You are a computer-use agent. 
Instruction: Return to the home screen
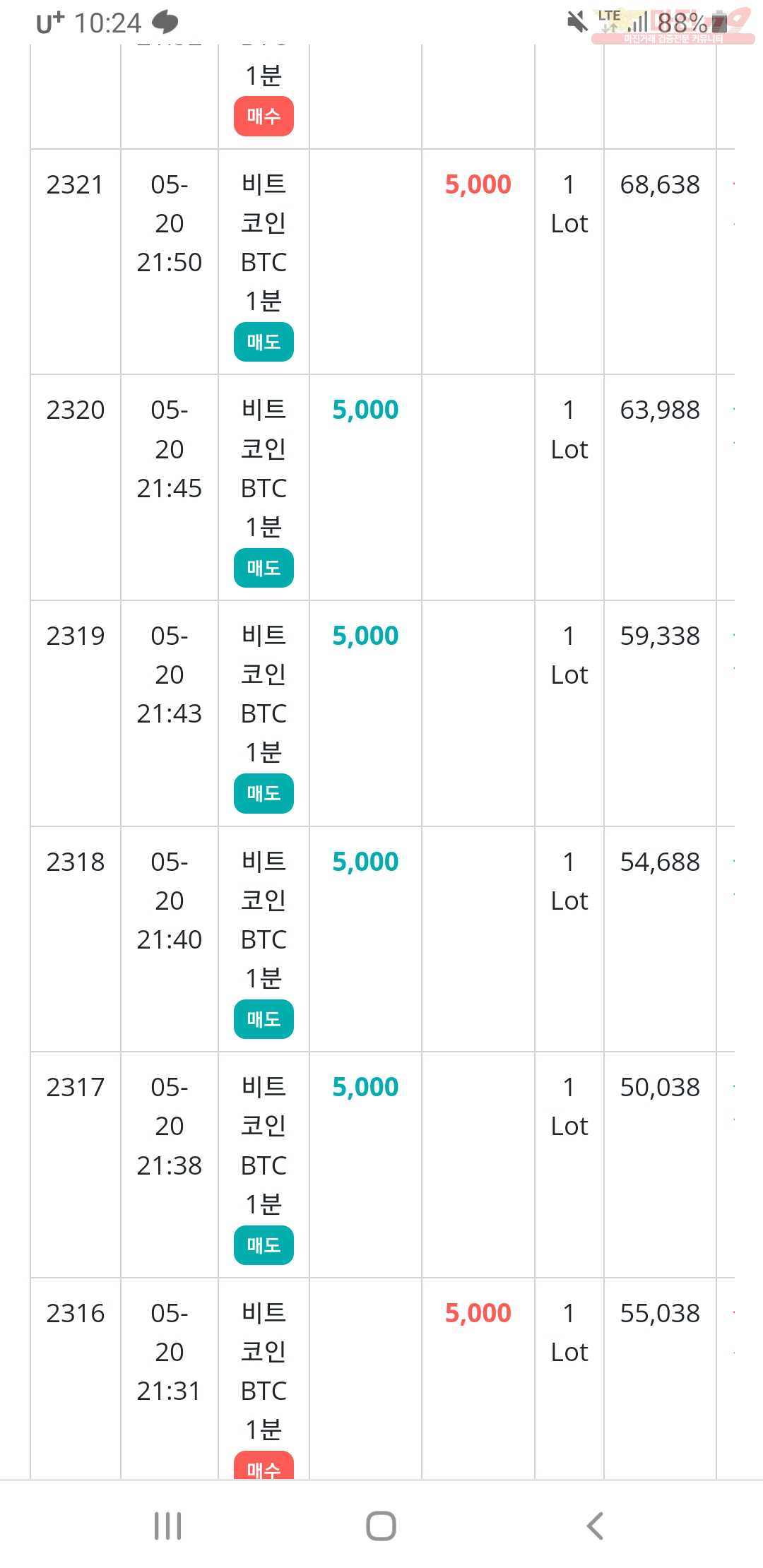point(381,1526)
